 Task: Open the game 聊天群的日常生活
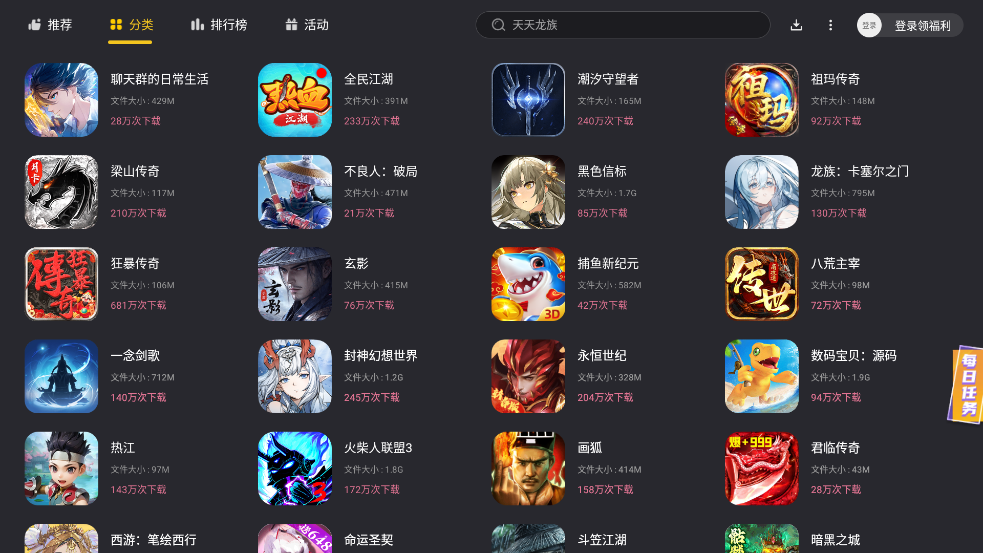62,100
